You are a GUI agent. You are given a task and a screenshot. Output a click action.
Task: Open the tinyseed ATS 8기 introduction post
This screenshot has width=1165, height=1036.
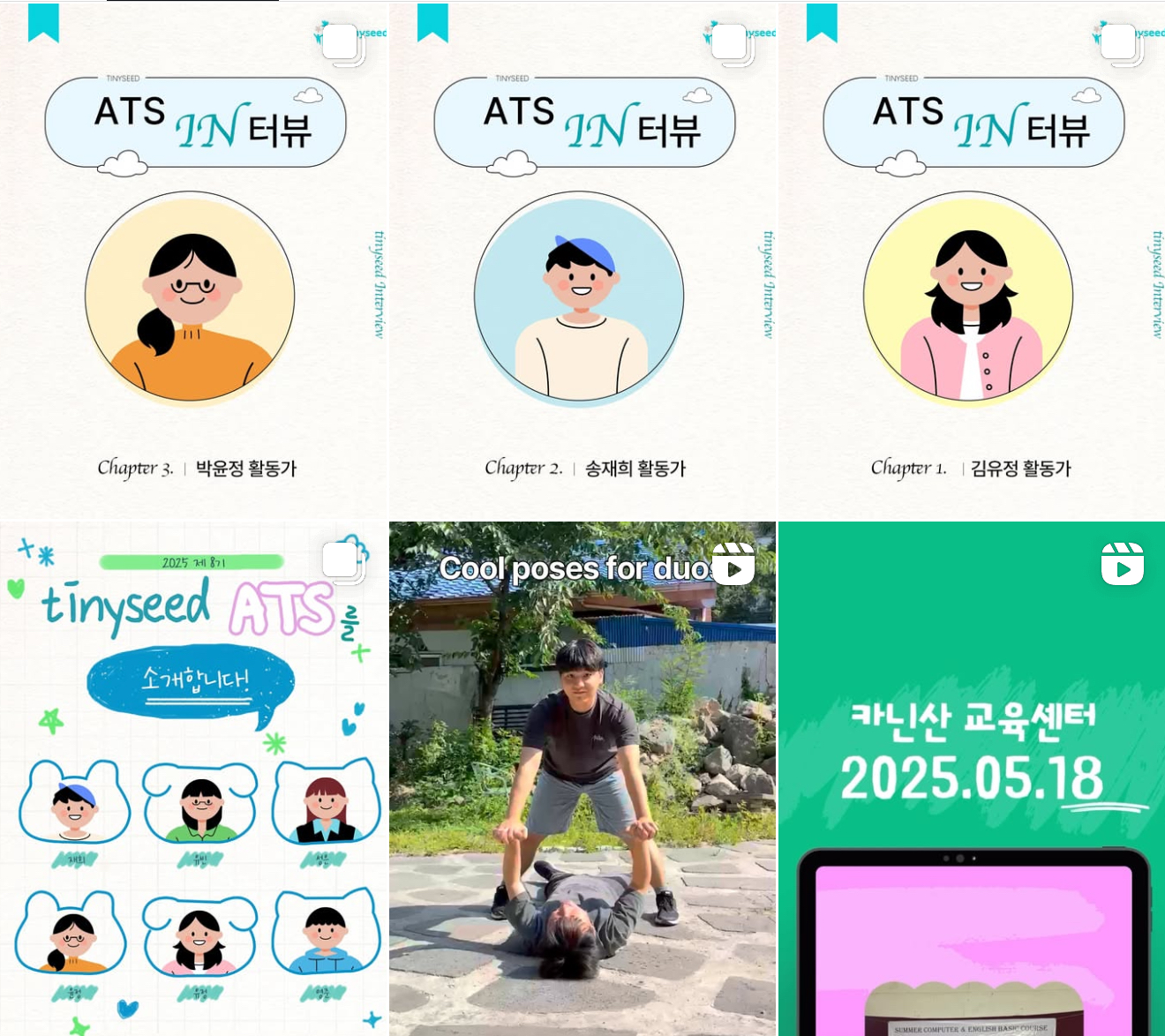pos(193,777)
